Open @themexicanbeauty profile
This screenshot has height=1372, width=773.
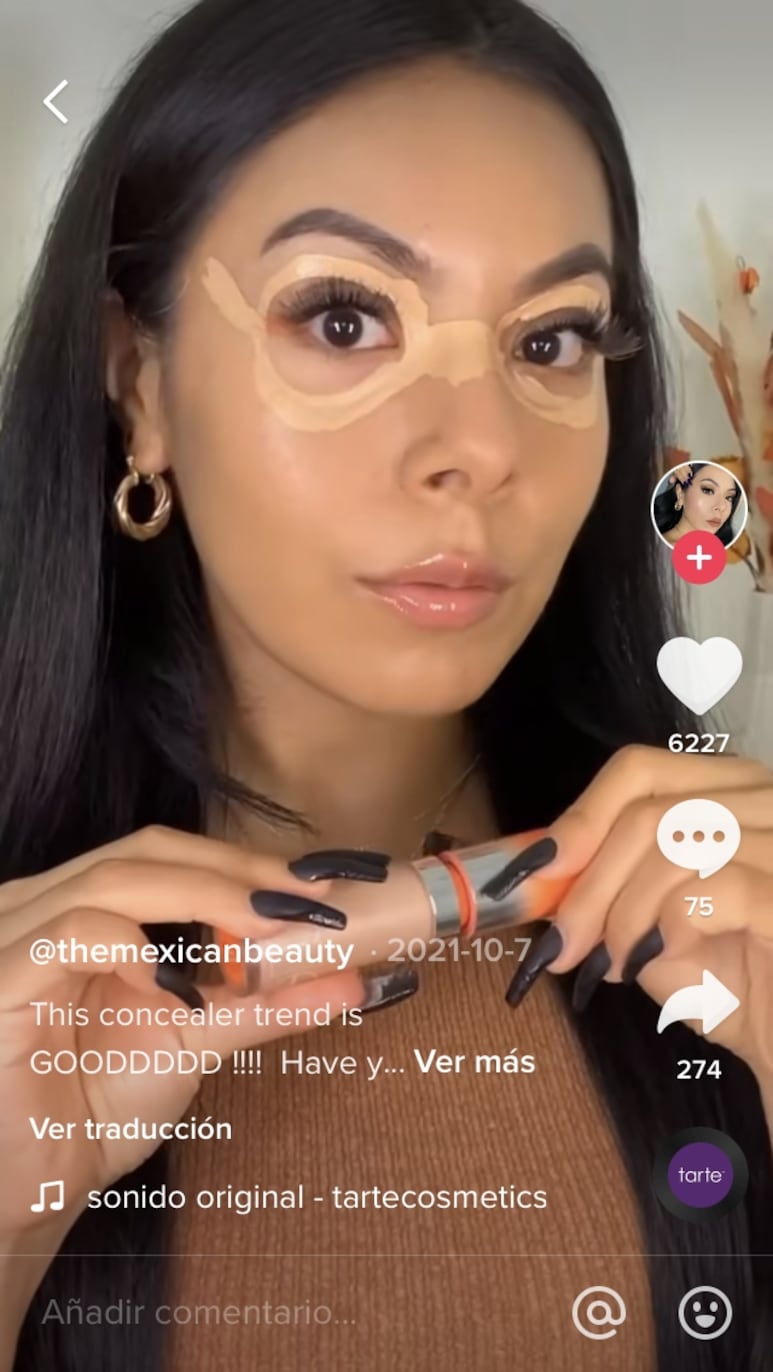pos(191,951)
